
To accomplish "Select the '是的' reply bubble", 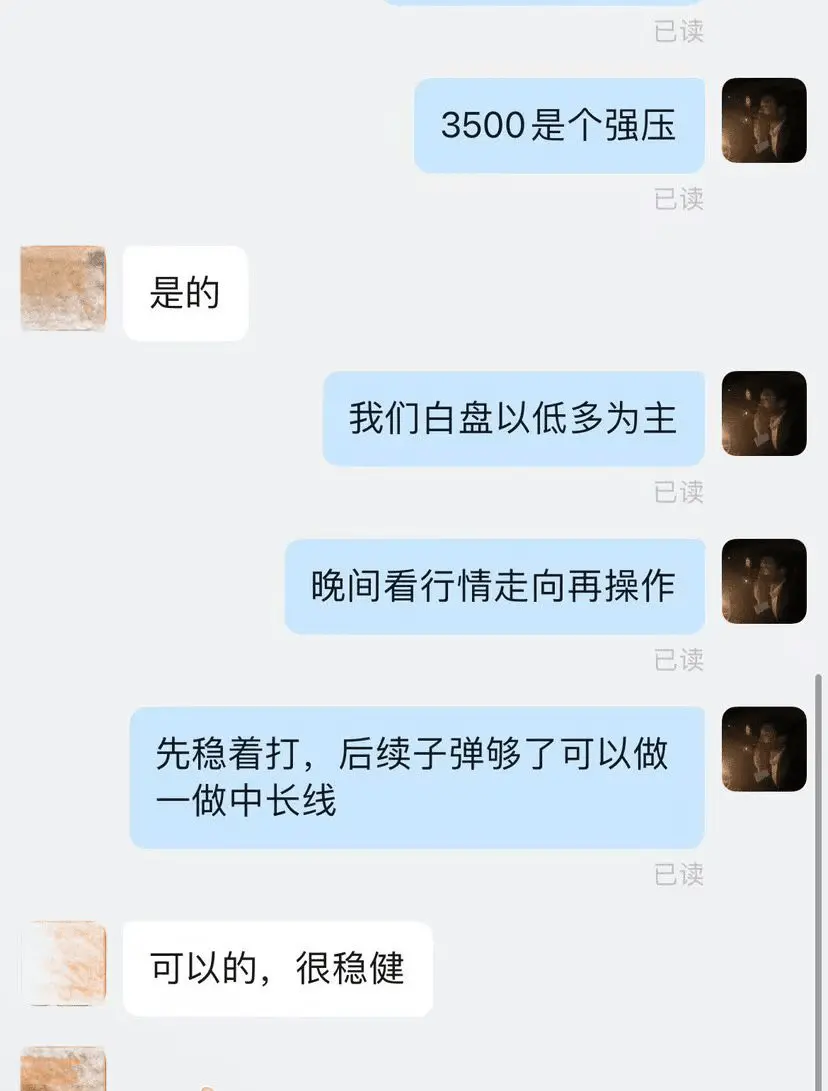I will pos(185,292).
